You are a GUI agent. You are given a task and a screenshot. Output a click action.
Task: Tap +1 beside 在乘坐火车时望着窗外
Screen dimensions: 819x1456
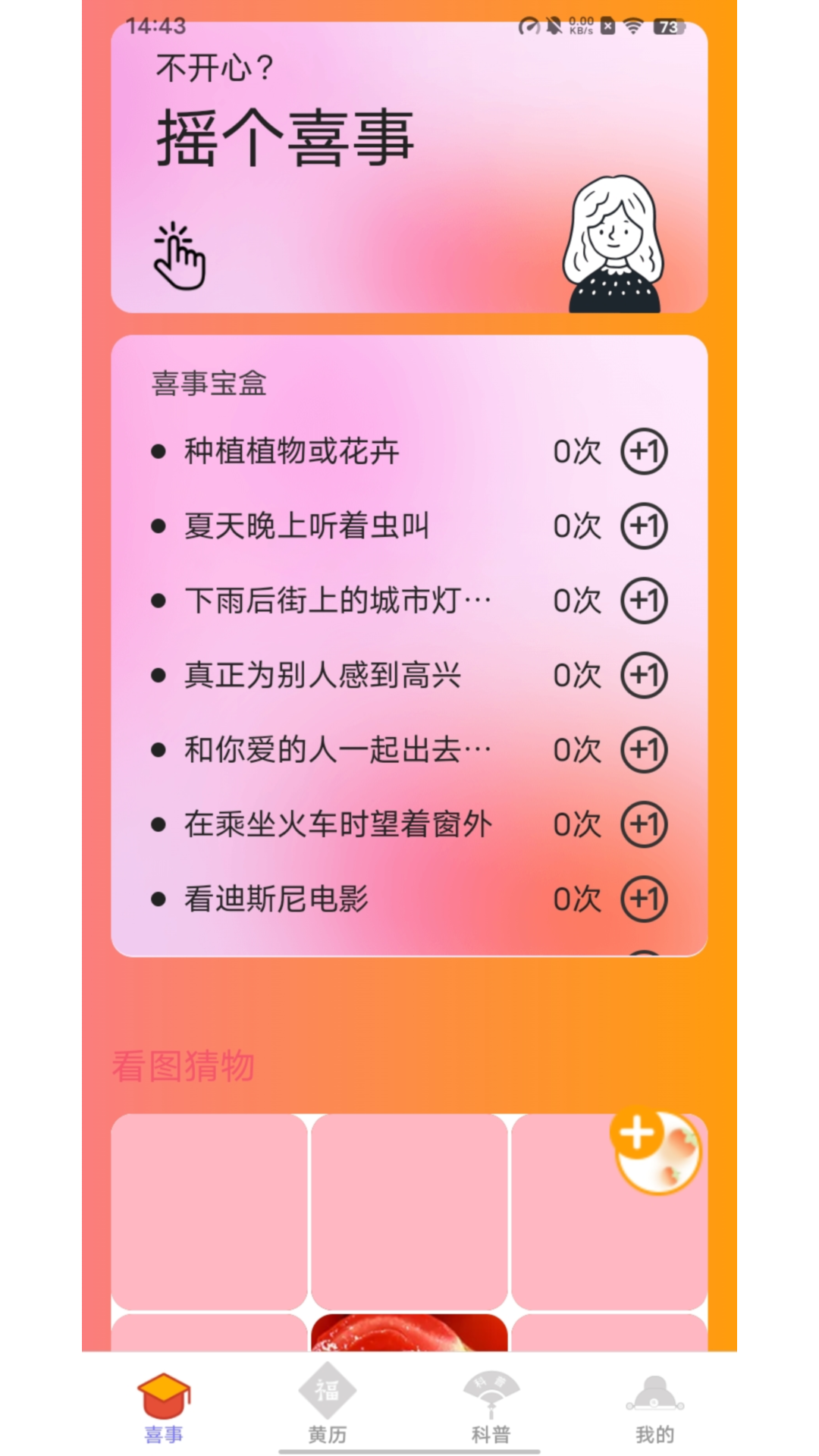(x=644, y=824)
